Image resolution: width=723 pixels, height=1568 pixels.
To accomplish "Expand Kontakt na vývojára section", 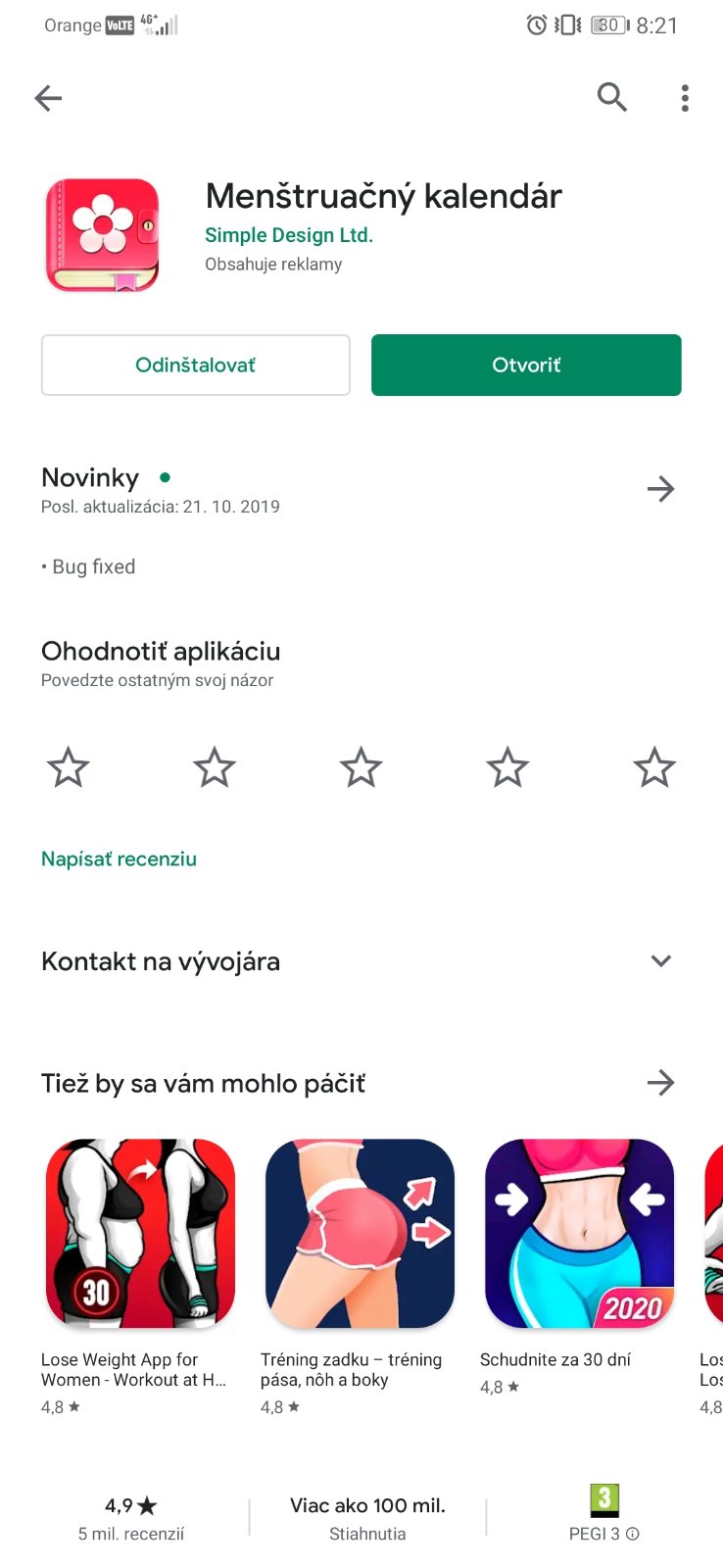I will click(x=661, y=961).
